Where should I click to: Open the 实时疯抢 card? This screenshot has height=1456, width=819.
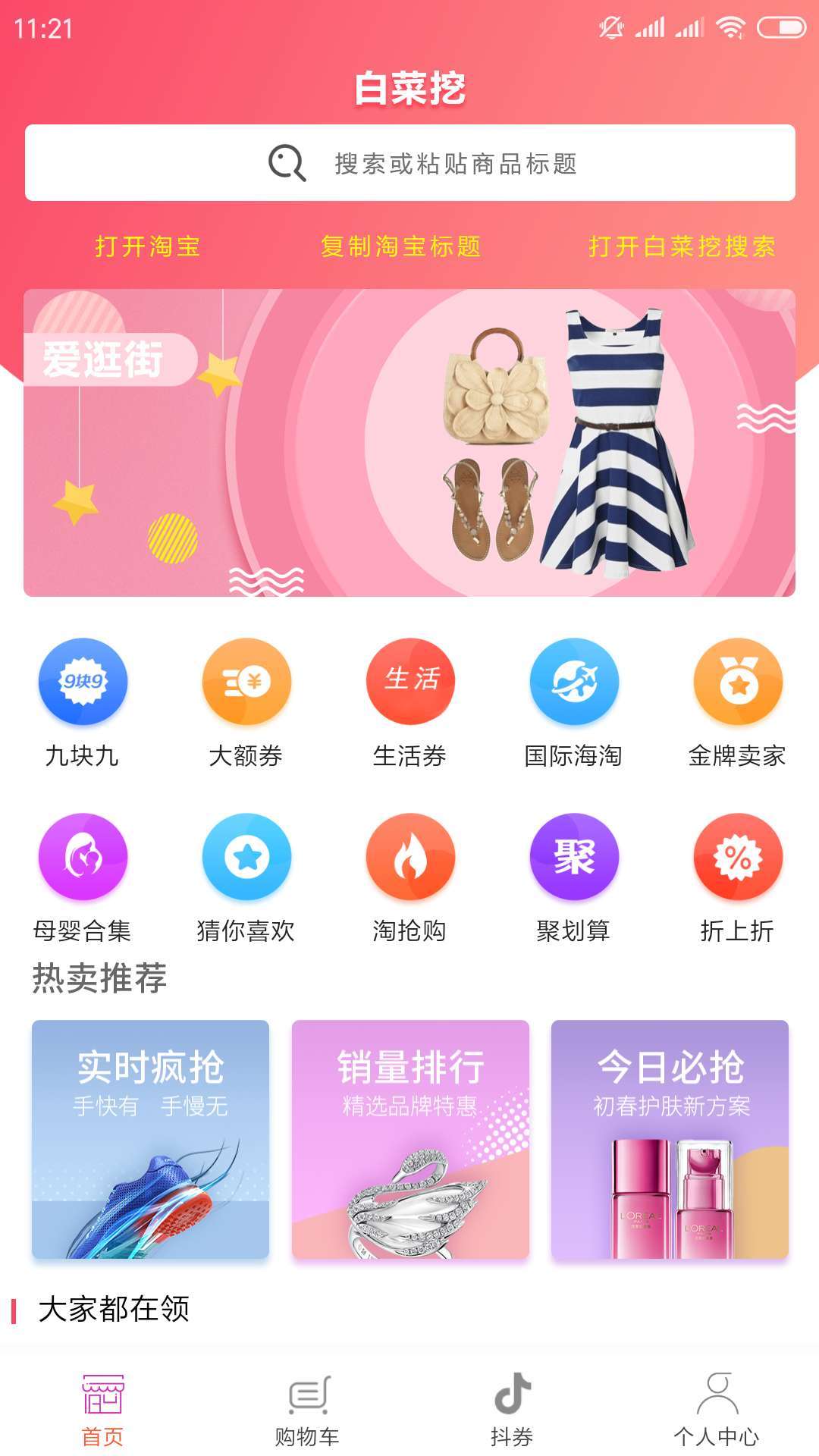(x=150, y=1139)
